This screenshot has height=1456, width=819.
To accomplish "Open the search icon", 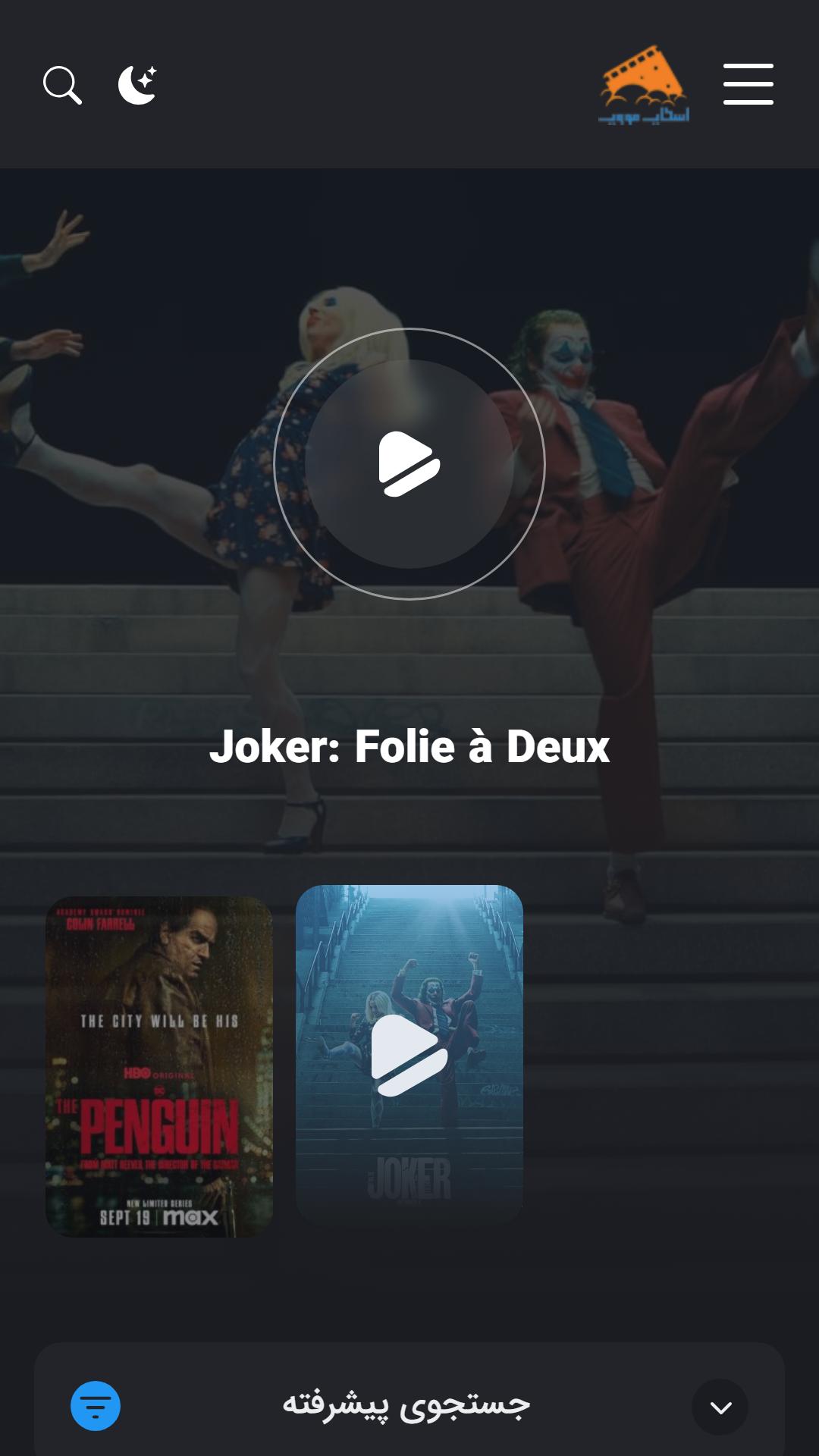I will click(x=62, y=85).
